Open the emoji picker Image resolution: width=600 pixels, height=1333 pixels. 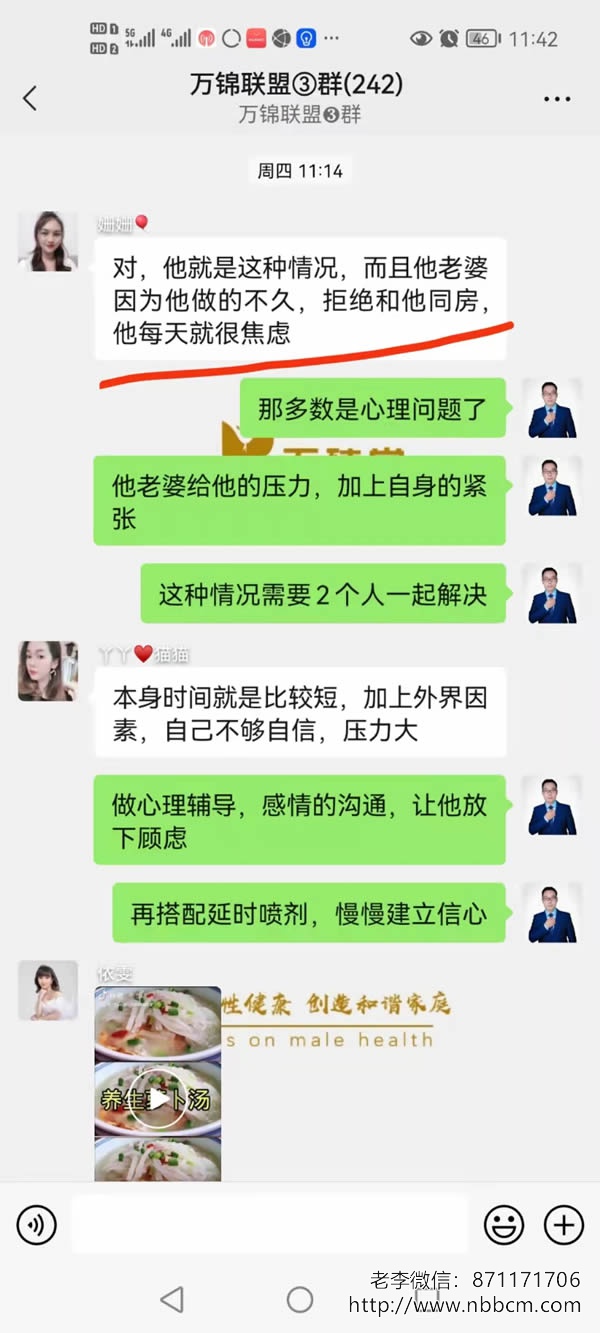pyautogui.click(x=504, y=1224)
